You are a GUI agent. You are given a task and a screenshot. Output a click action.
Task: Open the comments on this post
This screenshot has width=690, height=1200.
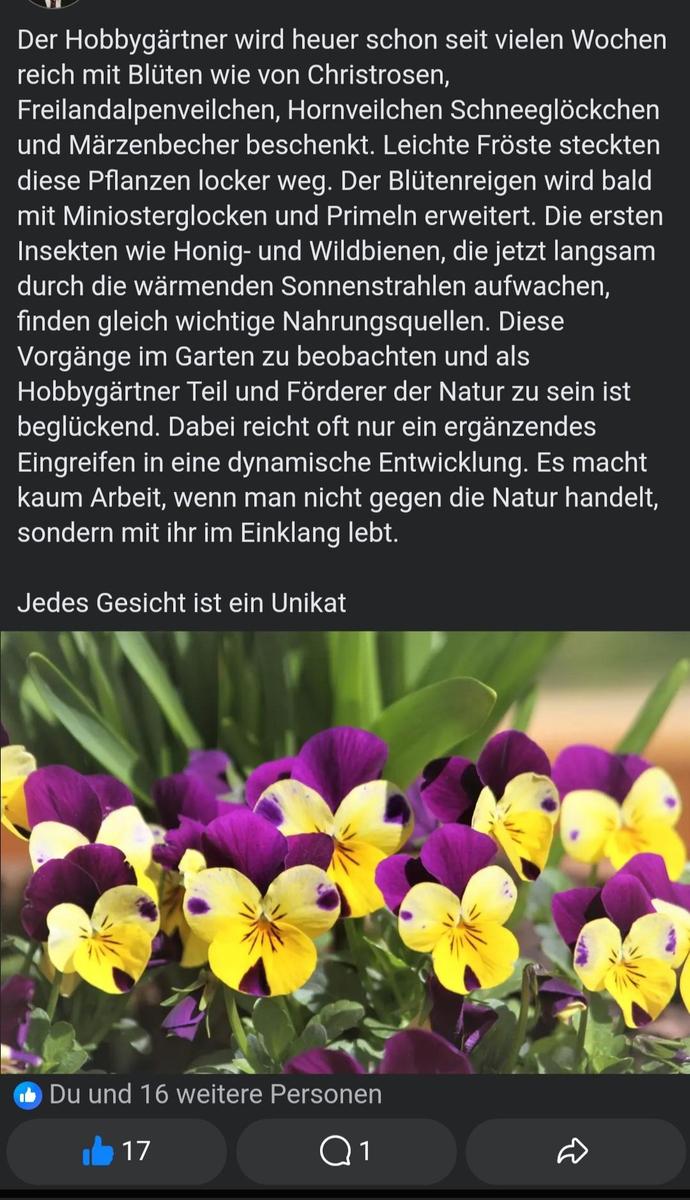pos(346,1152)
